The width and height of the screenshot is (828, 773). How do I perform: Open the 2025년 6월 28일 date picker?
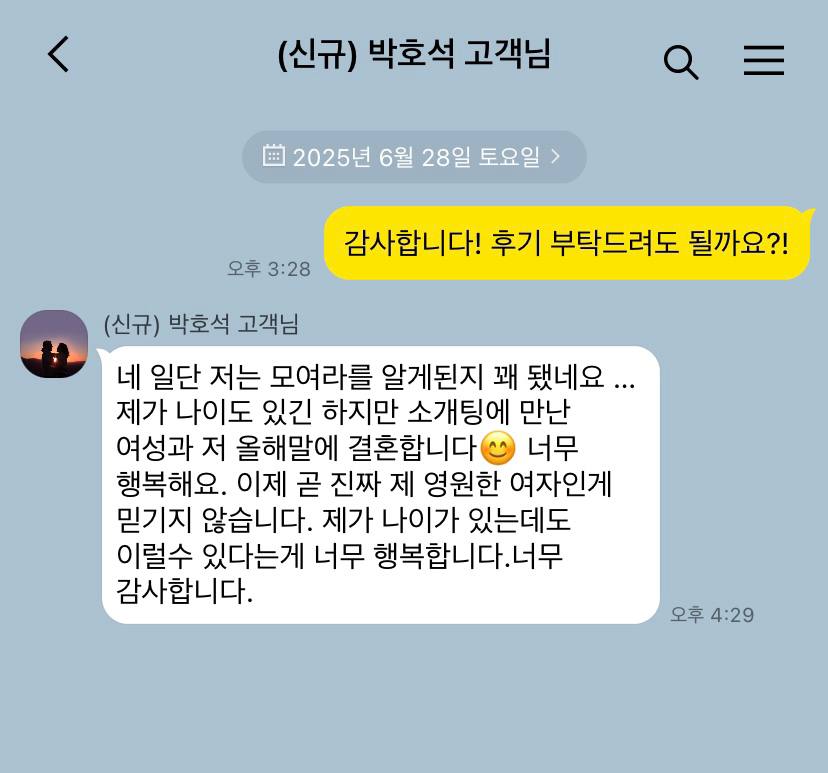[413, 157]
